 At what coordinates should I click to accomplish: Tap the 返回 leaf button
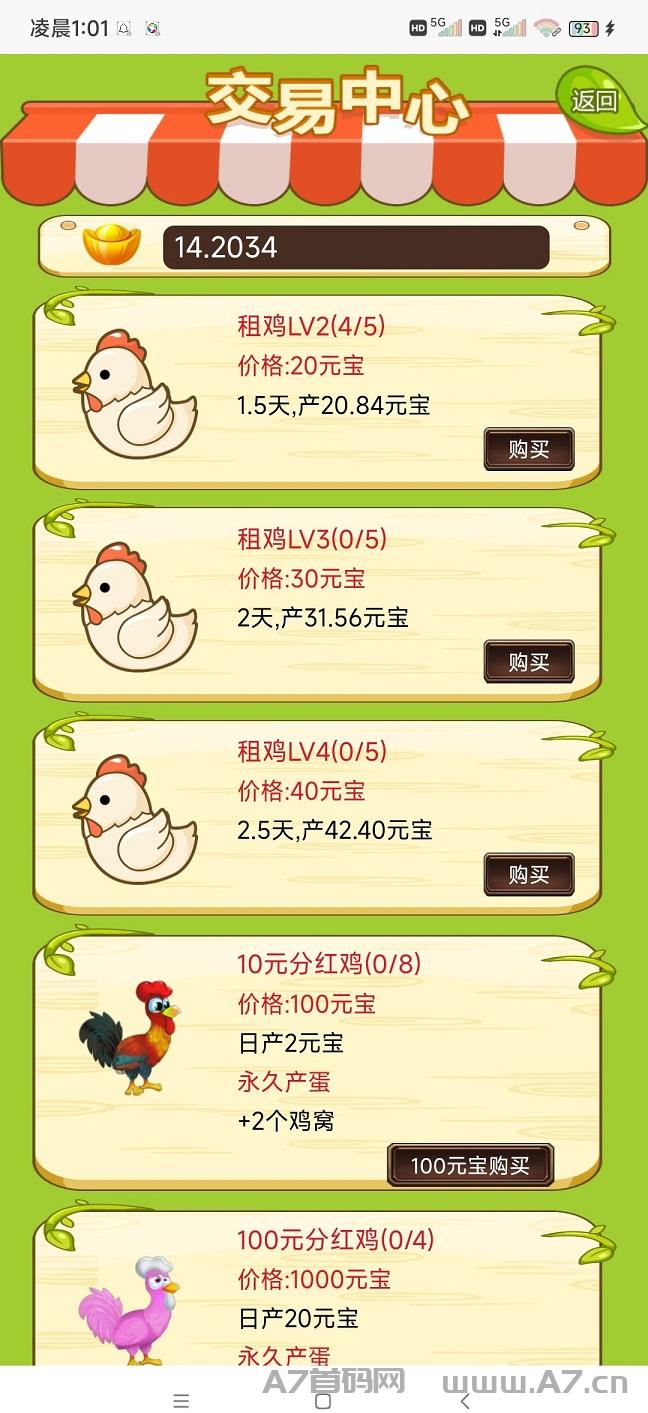click(599, 100)
